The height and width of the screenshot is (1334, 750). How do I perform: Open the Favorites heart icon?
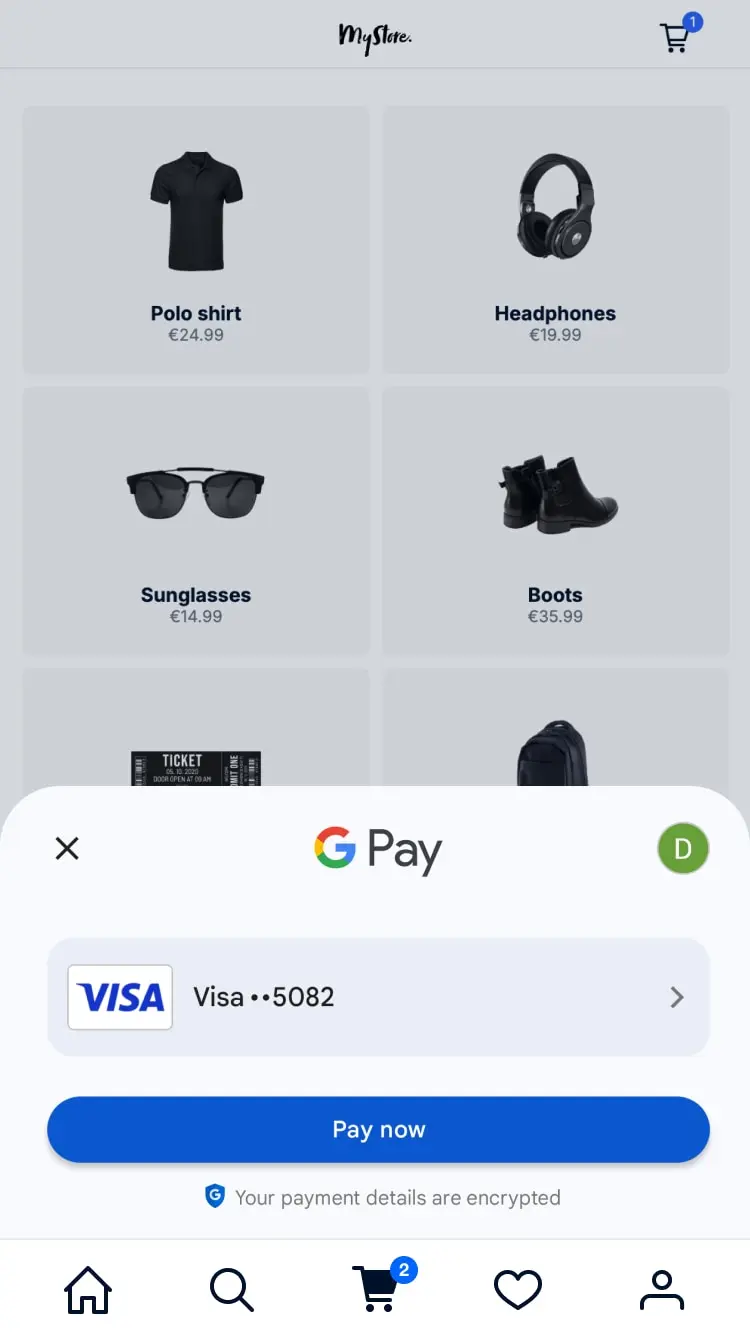(x=517, y=1290)
